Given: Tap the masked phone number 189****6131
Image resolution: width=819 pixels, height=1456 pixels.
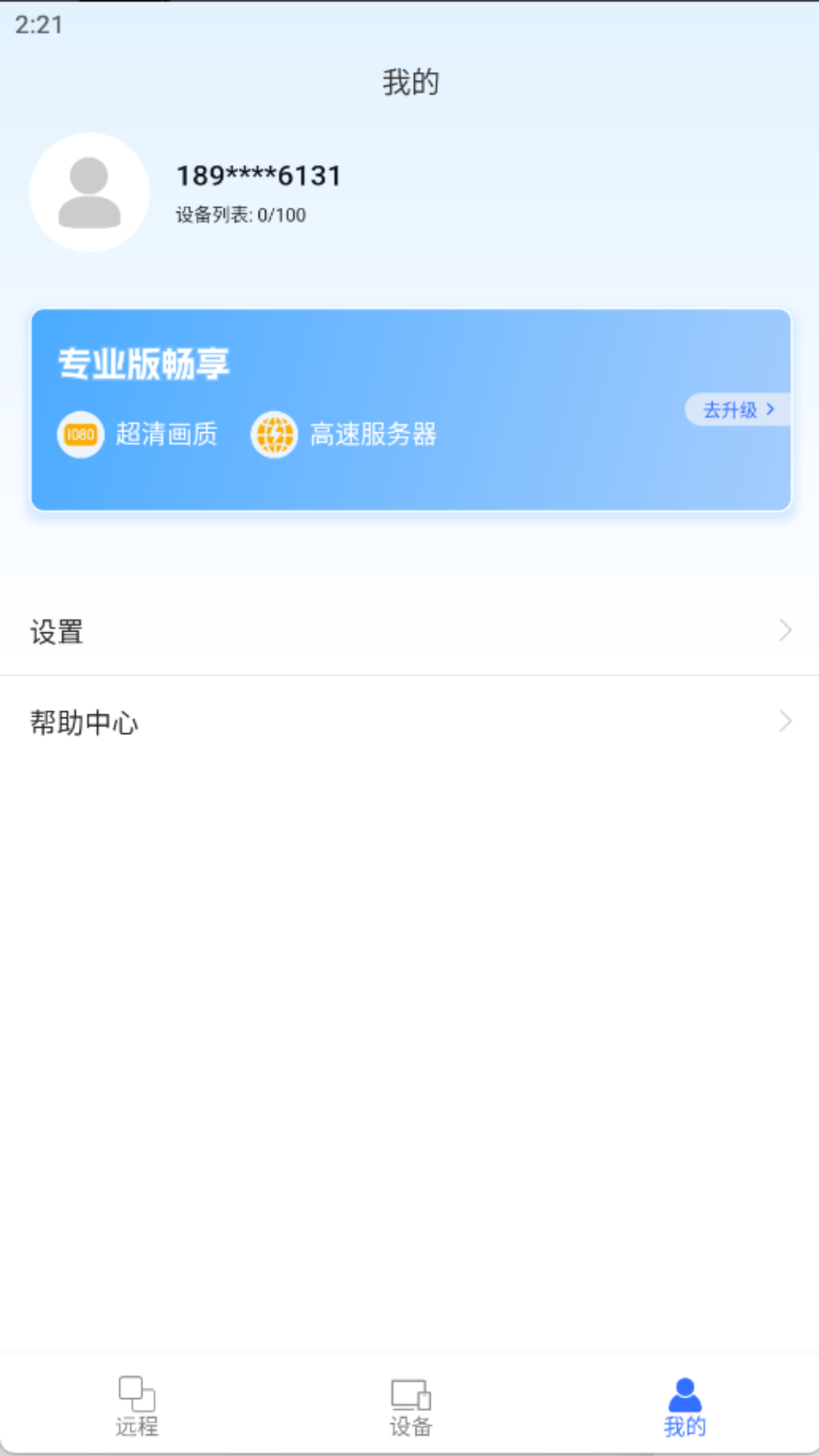Looking at the screenshot, I should (258, 175).
